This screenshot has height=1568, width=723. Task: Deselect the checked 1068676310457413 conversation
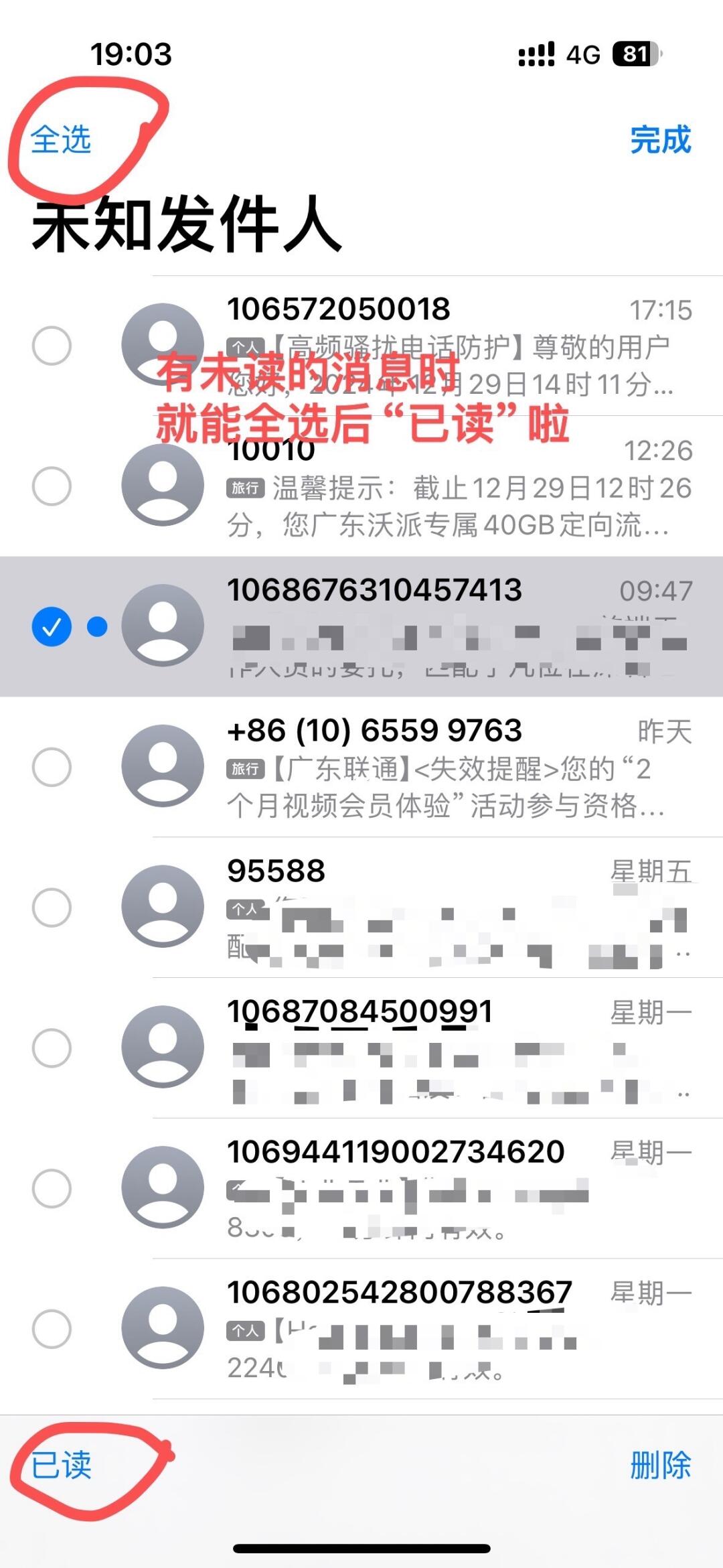(x=52, y=626)
